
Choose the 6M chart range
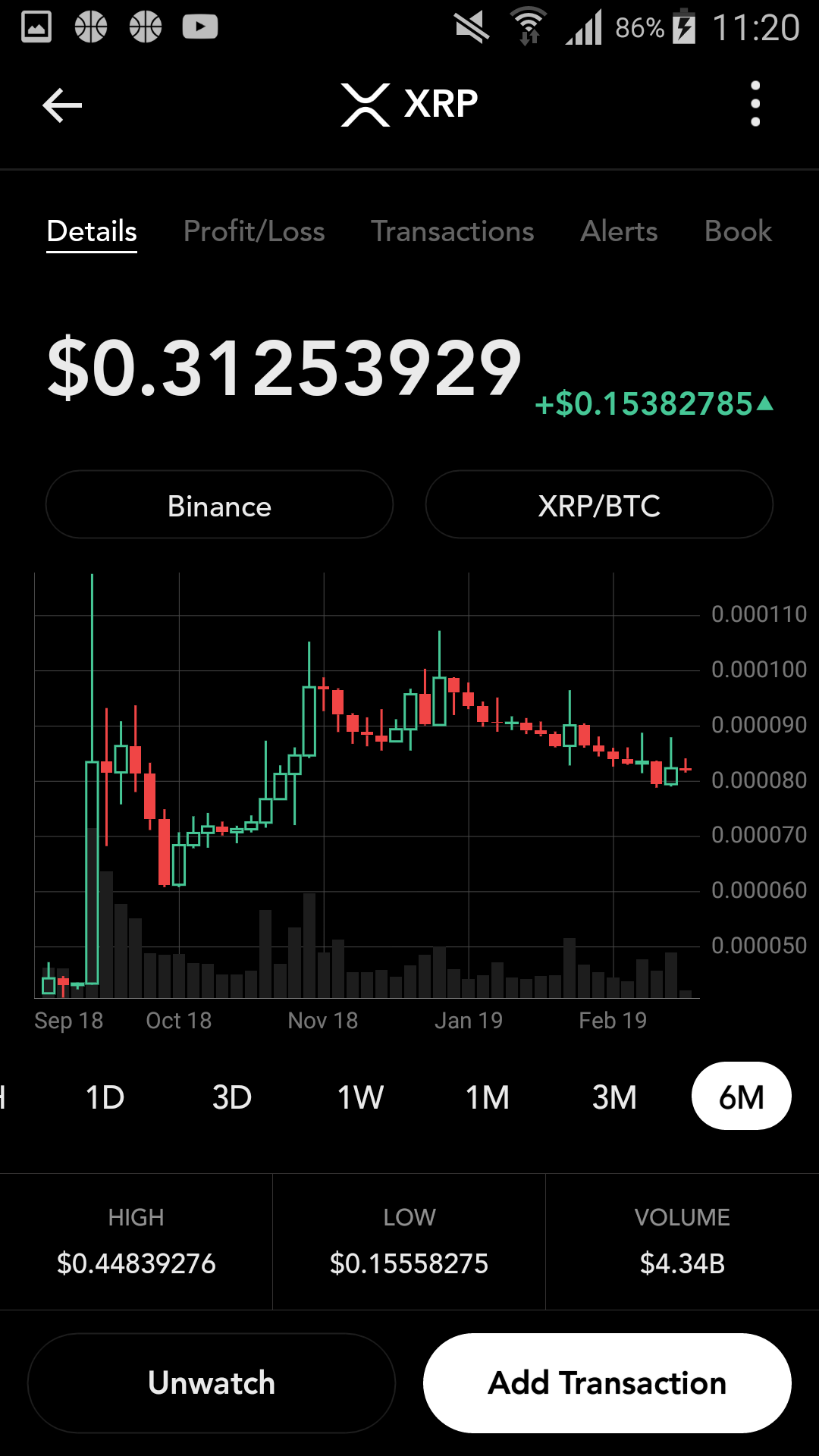pos(741,1097)
